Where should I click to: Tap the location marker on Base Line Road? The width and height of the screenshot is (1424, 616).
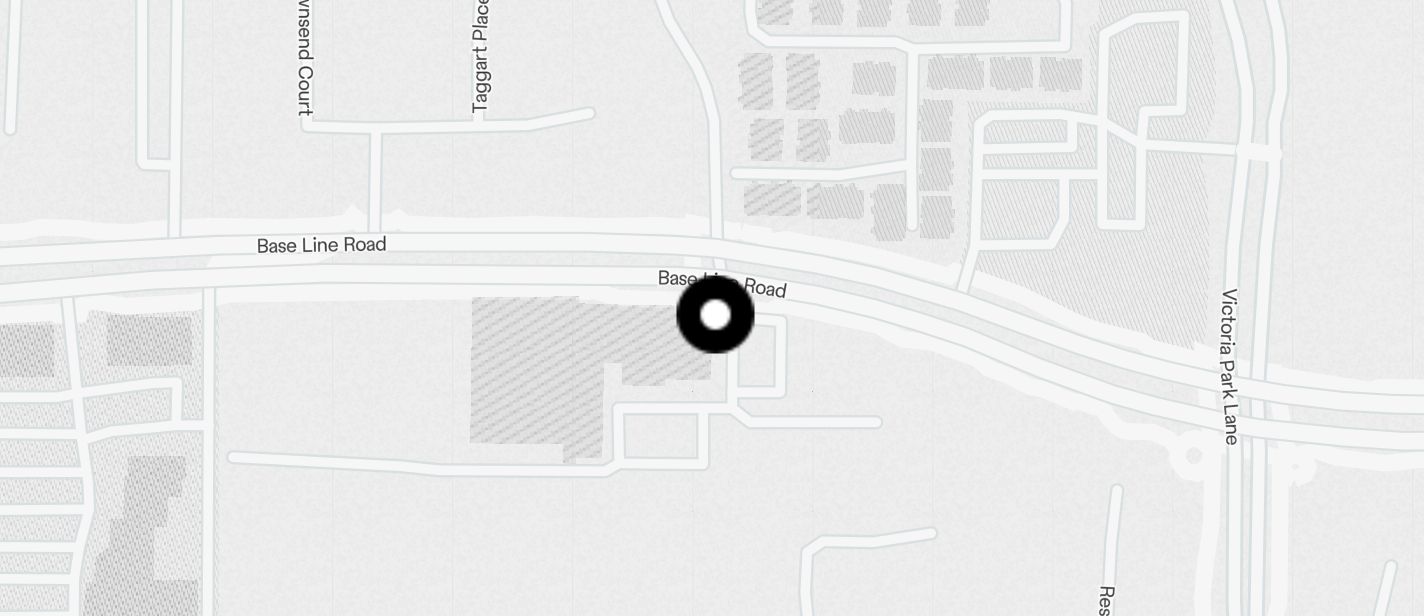point(715,315)
